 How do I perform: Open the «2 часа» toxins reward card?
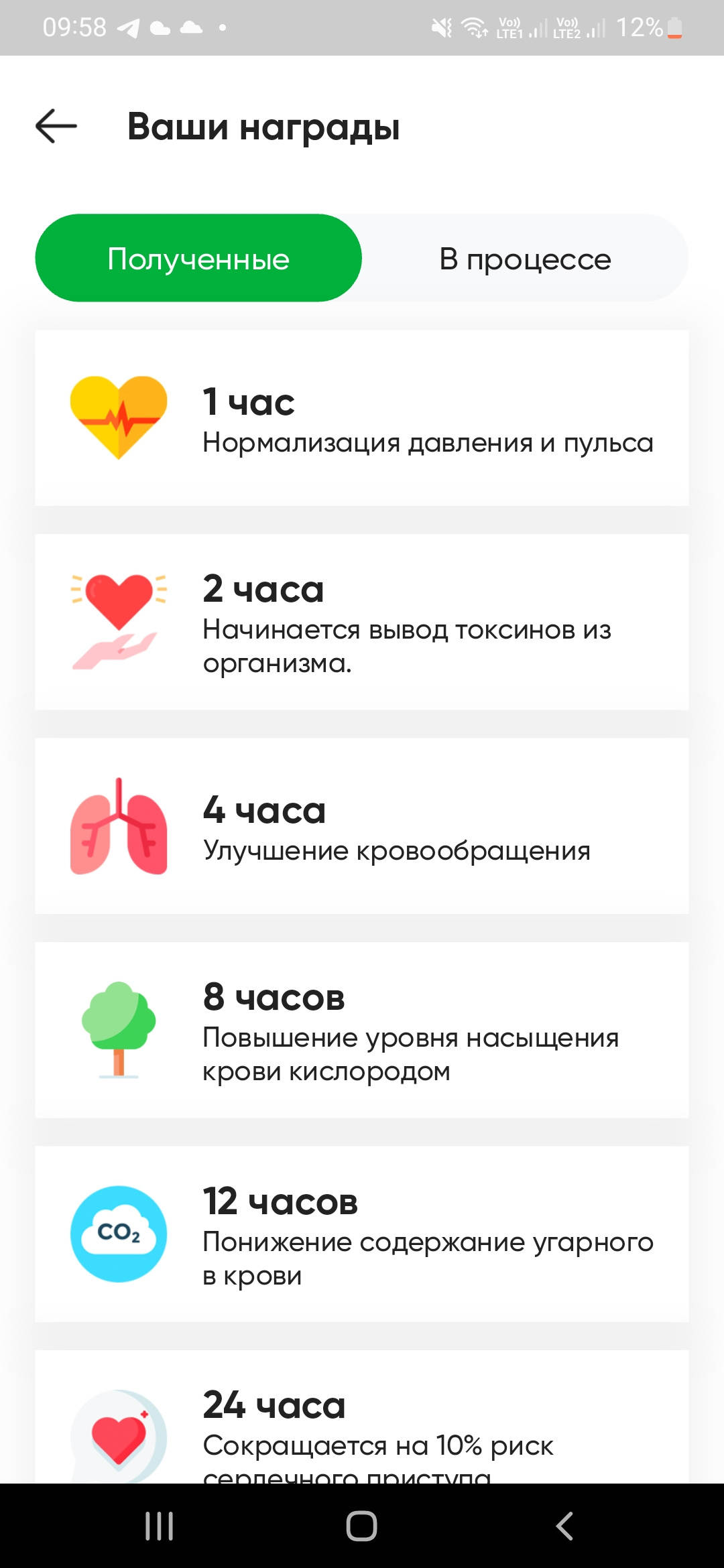362,622
